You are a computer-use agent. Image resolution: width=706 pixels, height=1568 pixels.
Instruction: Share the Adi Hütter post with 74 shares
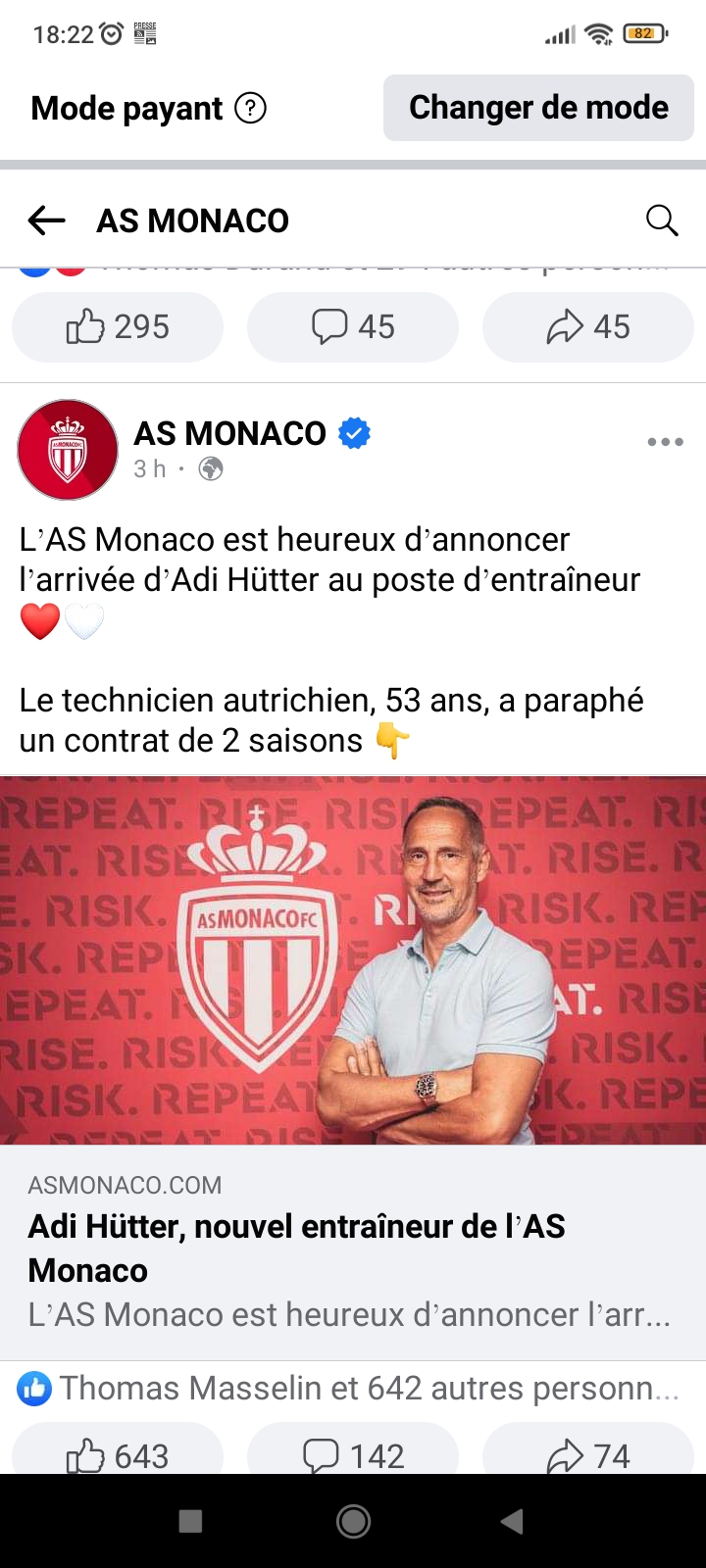(x=588, y=1454)
